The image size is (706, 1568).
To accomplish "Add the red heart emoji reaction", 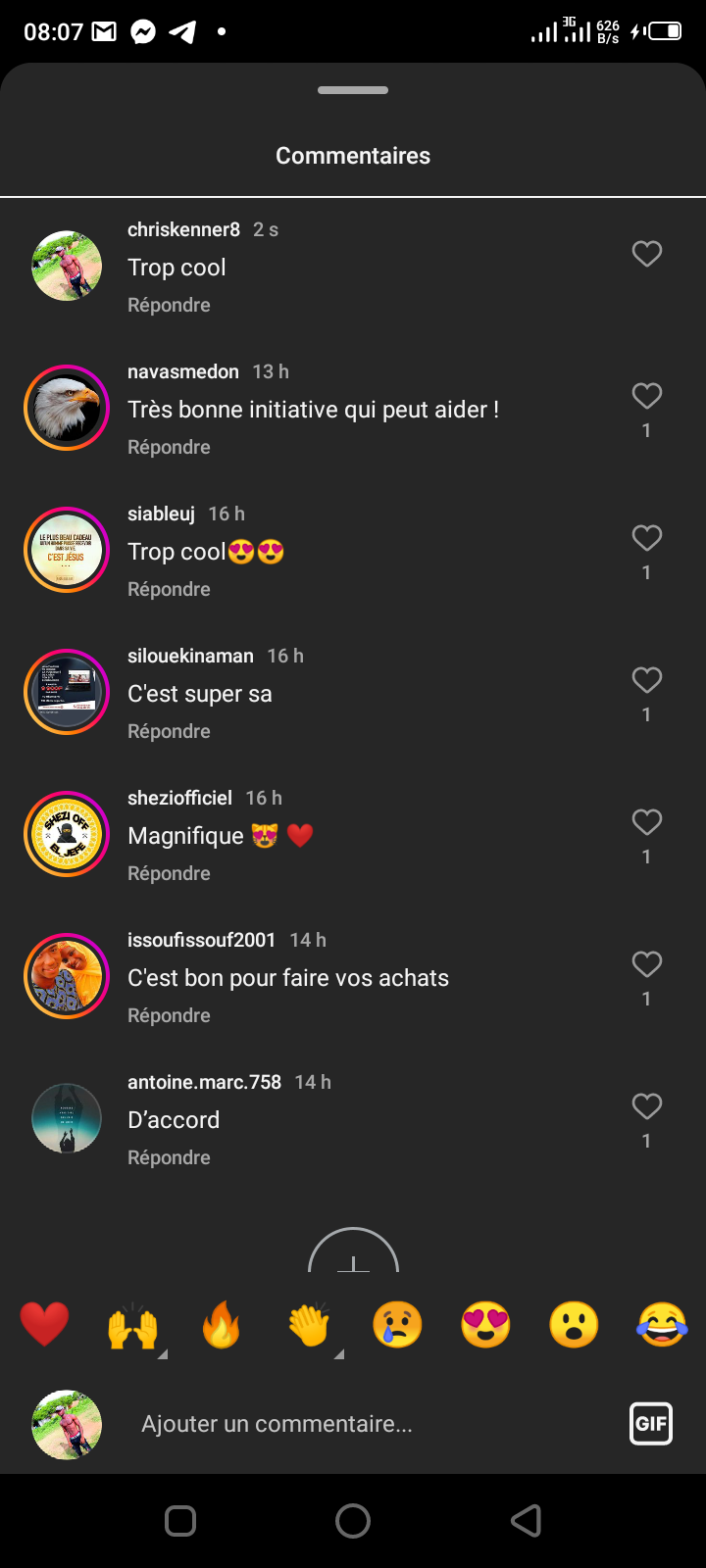I will (x=44, y=1325).
